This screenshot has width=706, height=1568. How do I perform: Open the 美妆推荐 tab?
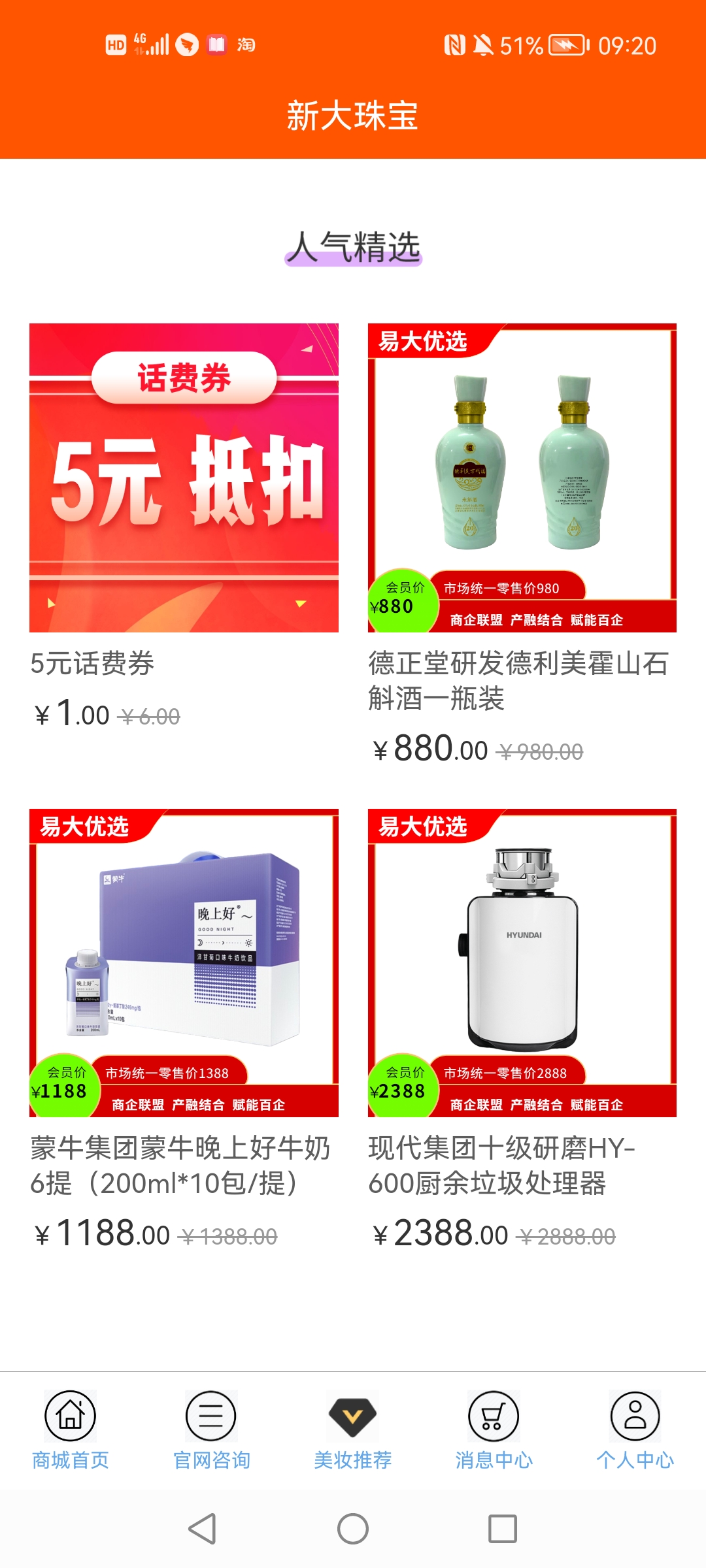click(352, 1429)
